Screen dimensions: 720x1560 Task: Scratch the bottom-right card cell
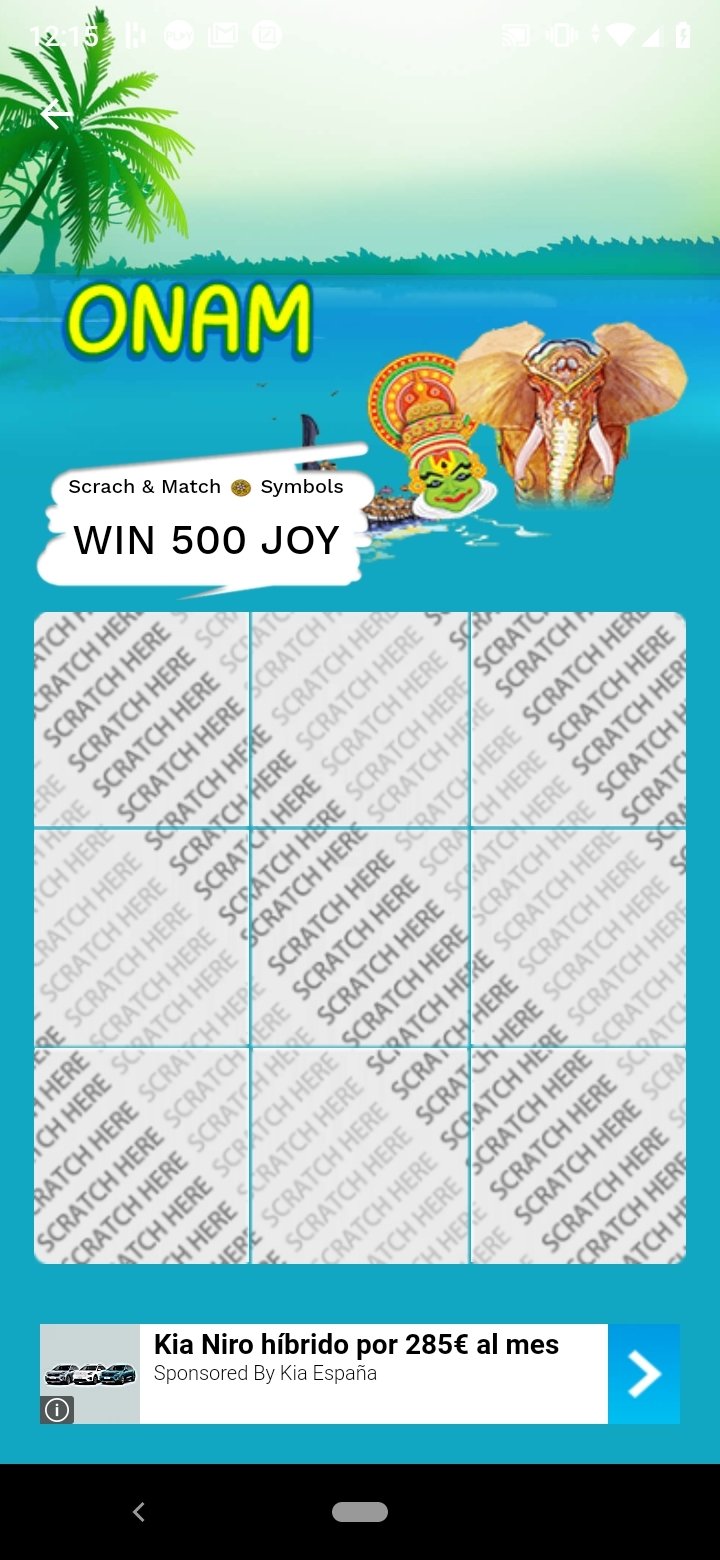pyautogui.click(x=578, y=1155)
